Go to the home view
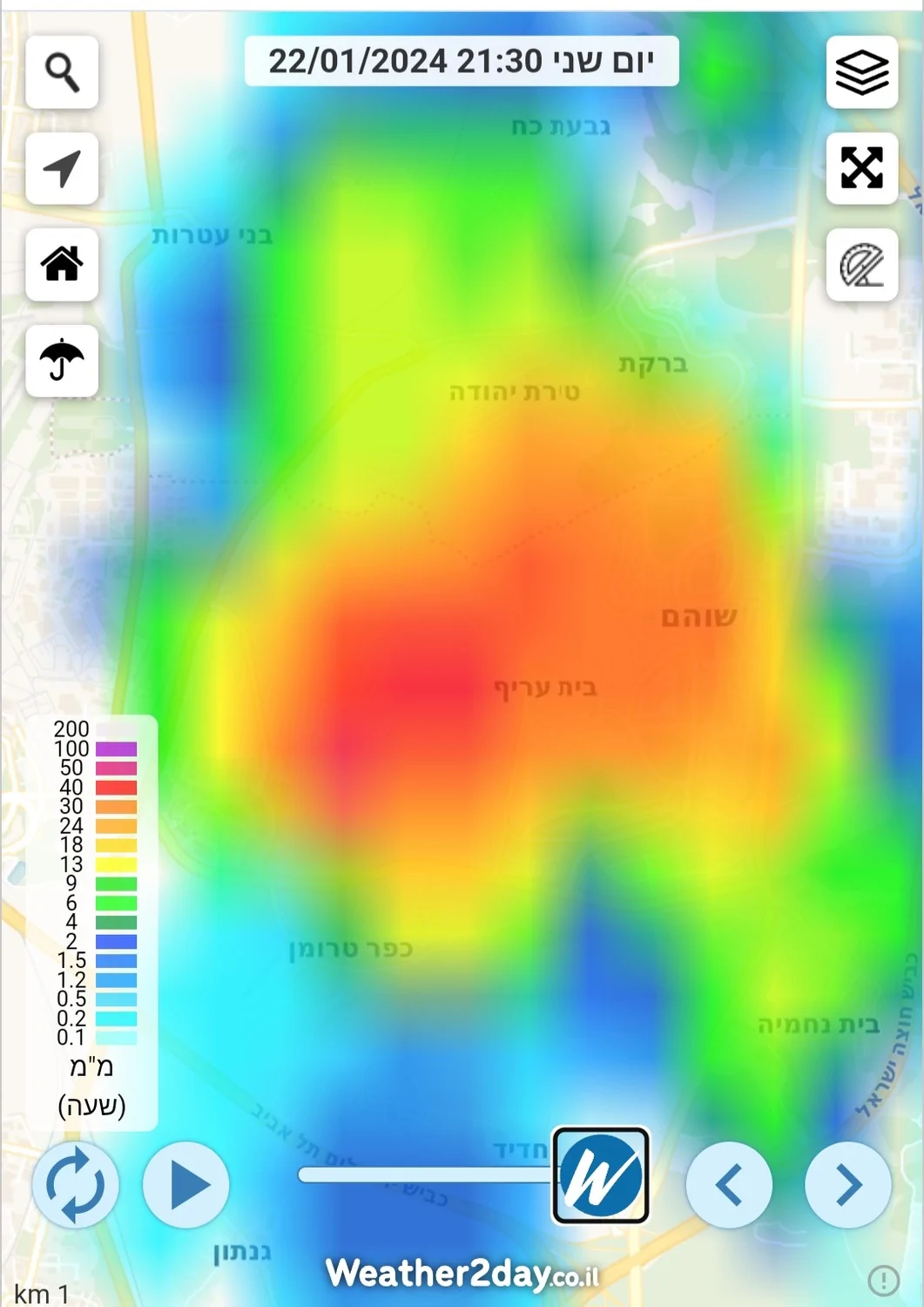The width and height of the screenshot is (924, 1307). pyautogui.click(x=62, y=264)
